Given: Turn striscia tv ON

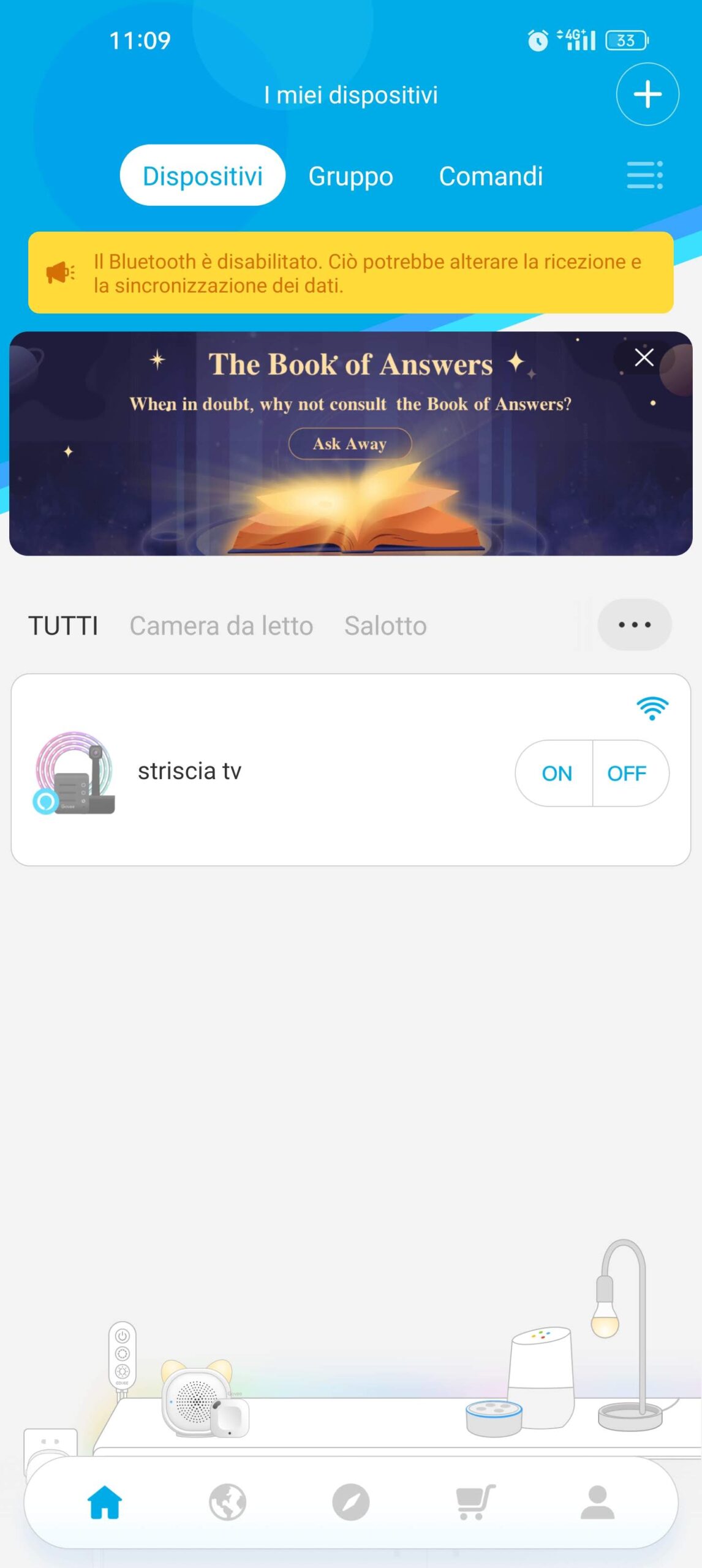Looking at the screenshot, I should pyautogui.click(x=556, y=773).
